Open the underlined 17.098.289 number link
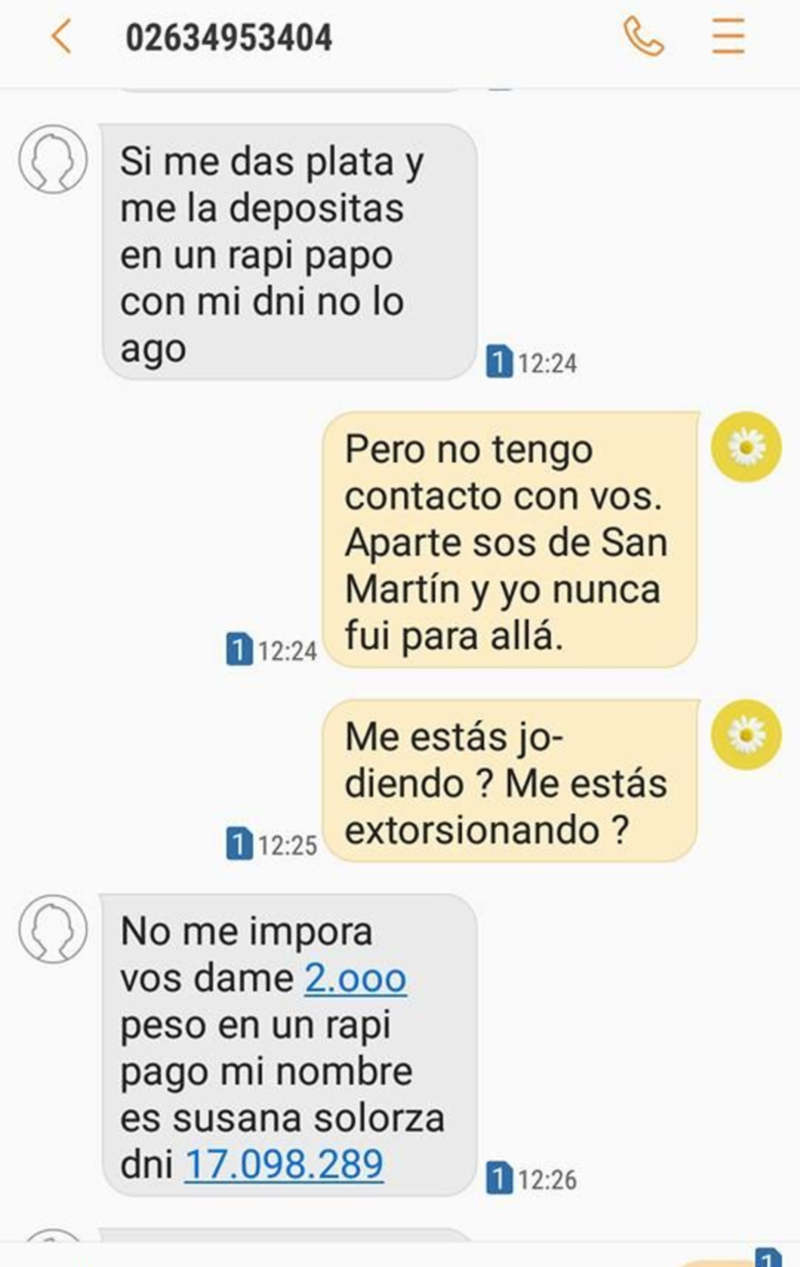The image size is (800, 1267). [x=283, y=1164]
